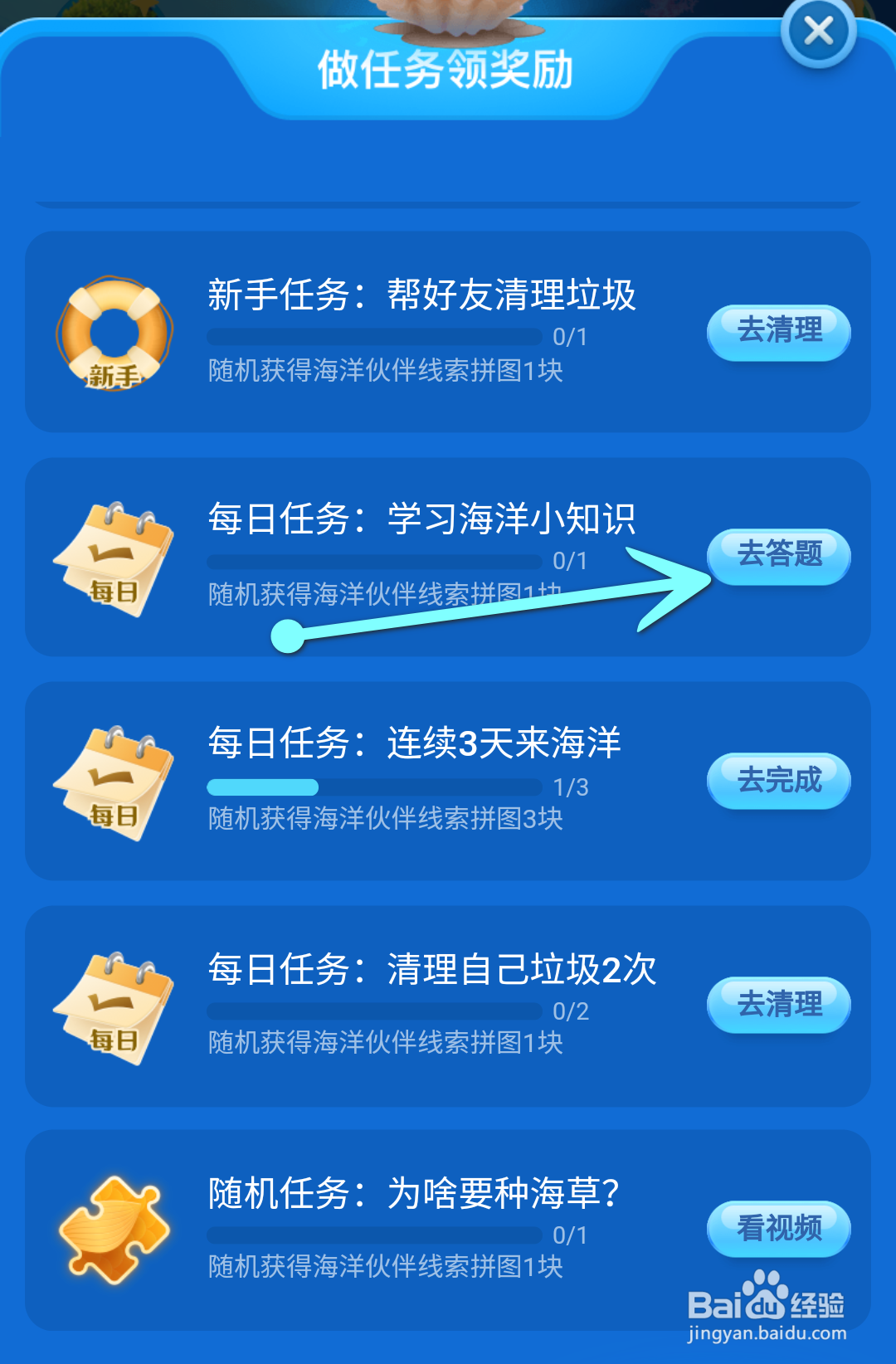Select the task row 随机任务：为啥要种海草?

pos(448,1230)
